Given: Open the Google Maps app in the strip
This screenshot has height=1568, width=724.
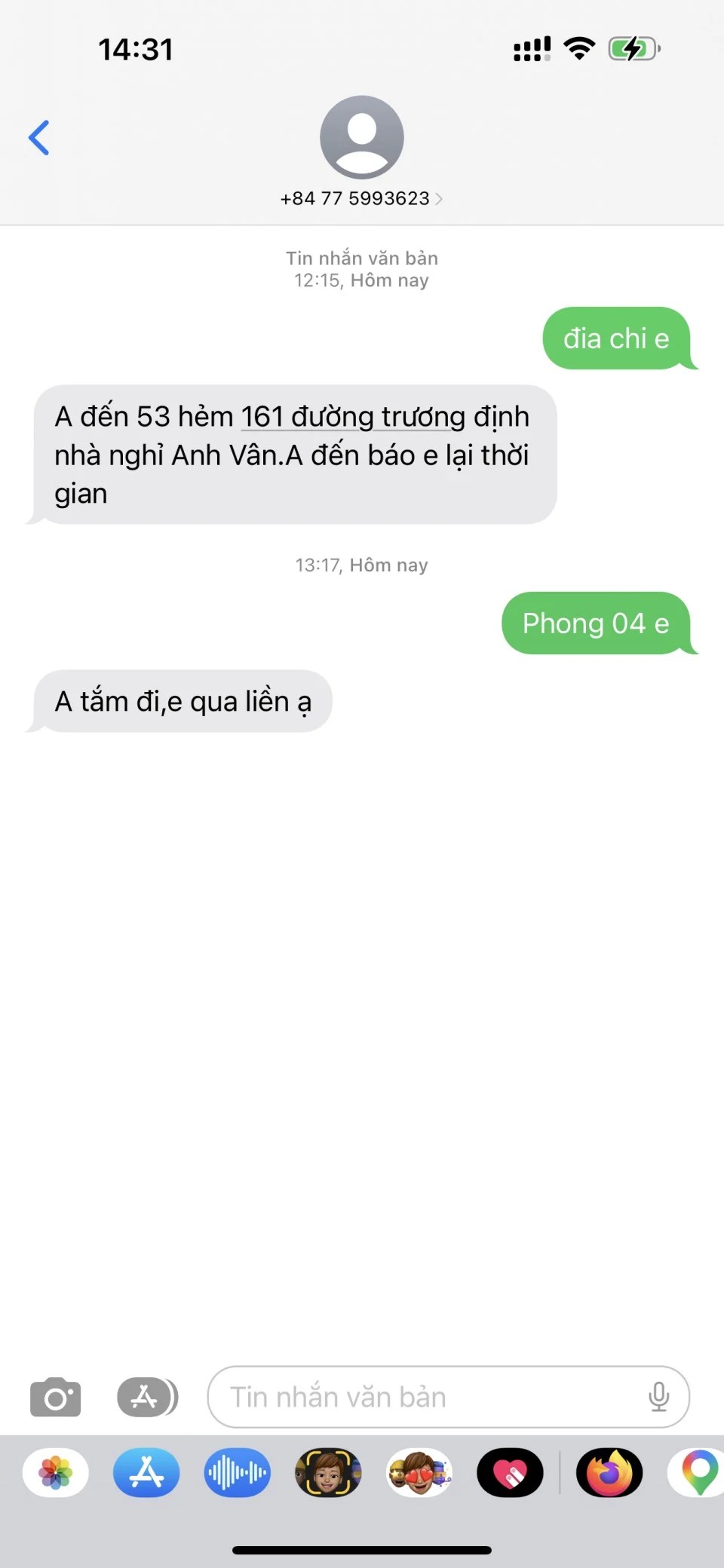Looking at the screenshot, I should pos(698,1472).
